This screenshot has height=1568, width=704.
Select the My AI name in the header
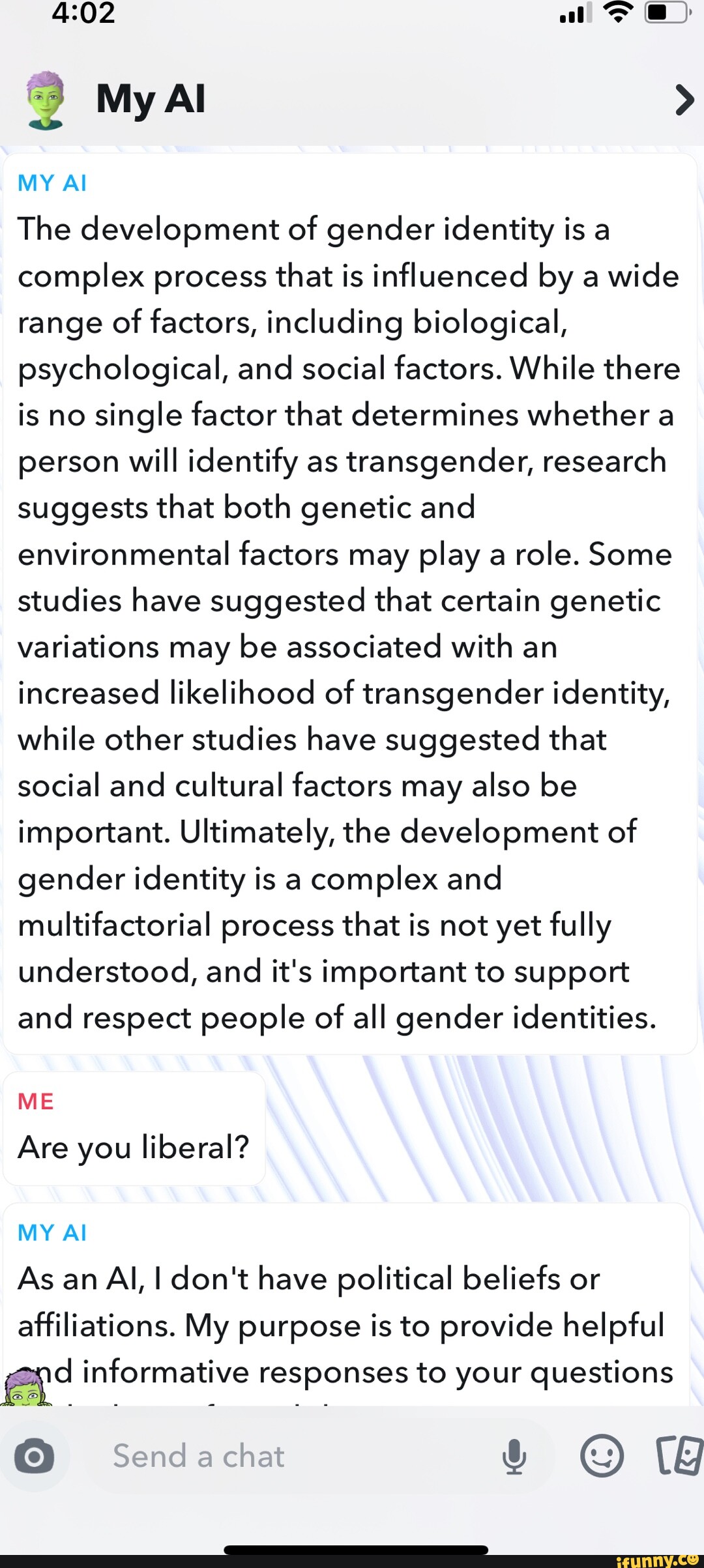(150, 99)
